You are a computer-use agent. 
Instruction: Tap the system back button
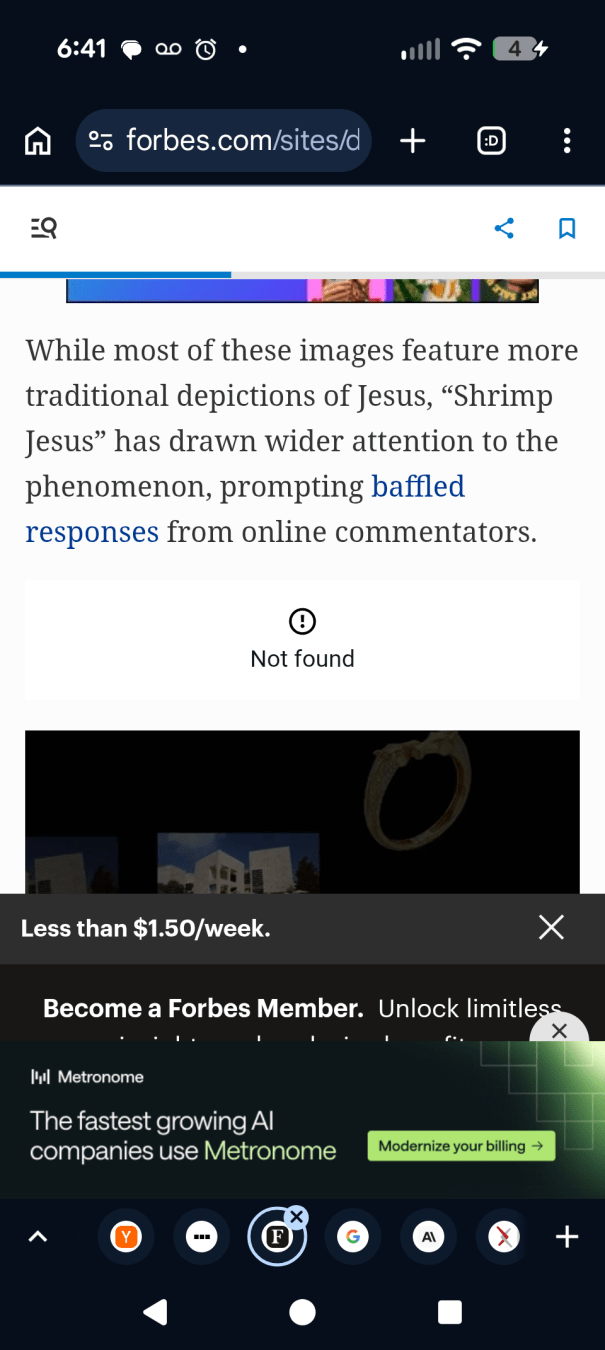[155, 1312]
